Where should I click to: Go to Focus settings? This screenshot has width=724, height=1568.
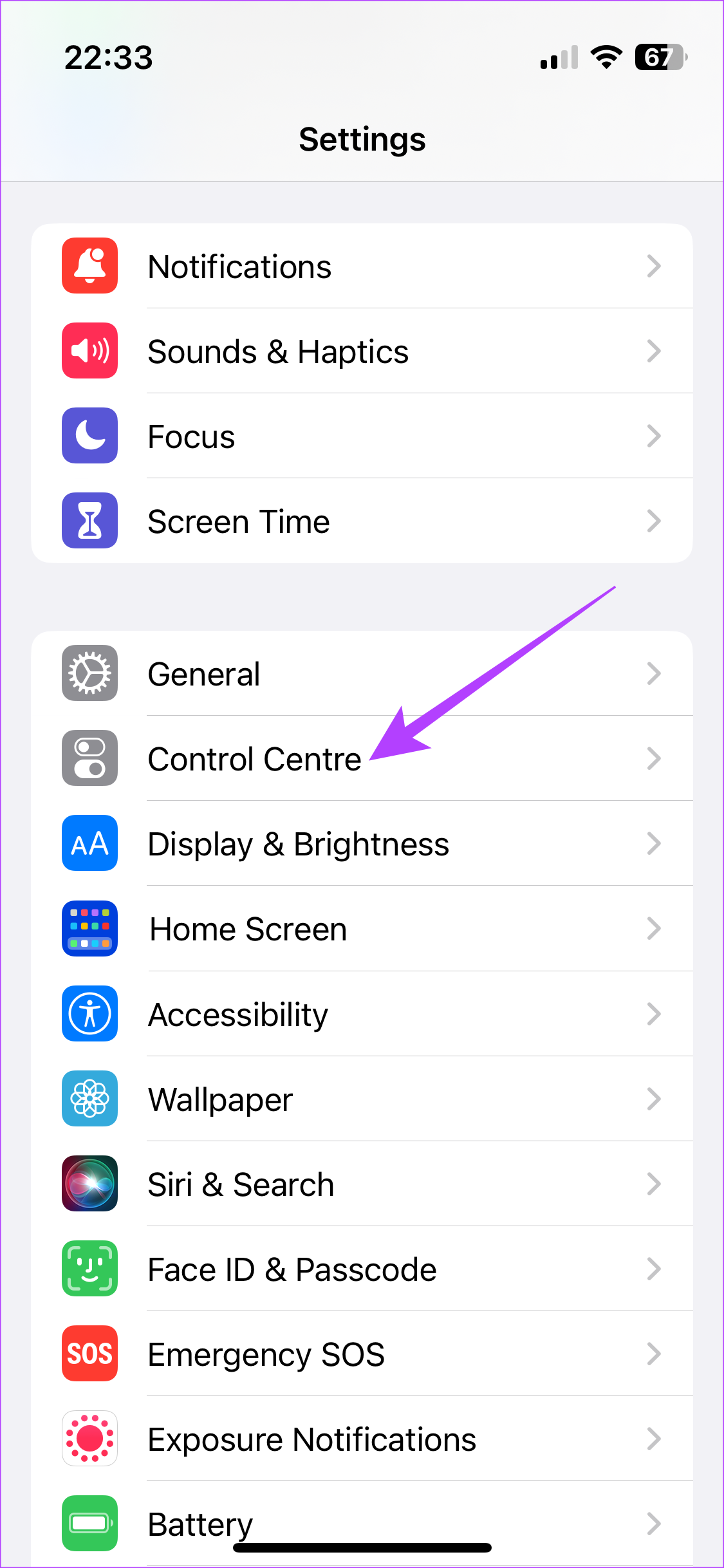point(362,436)
